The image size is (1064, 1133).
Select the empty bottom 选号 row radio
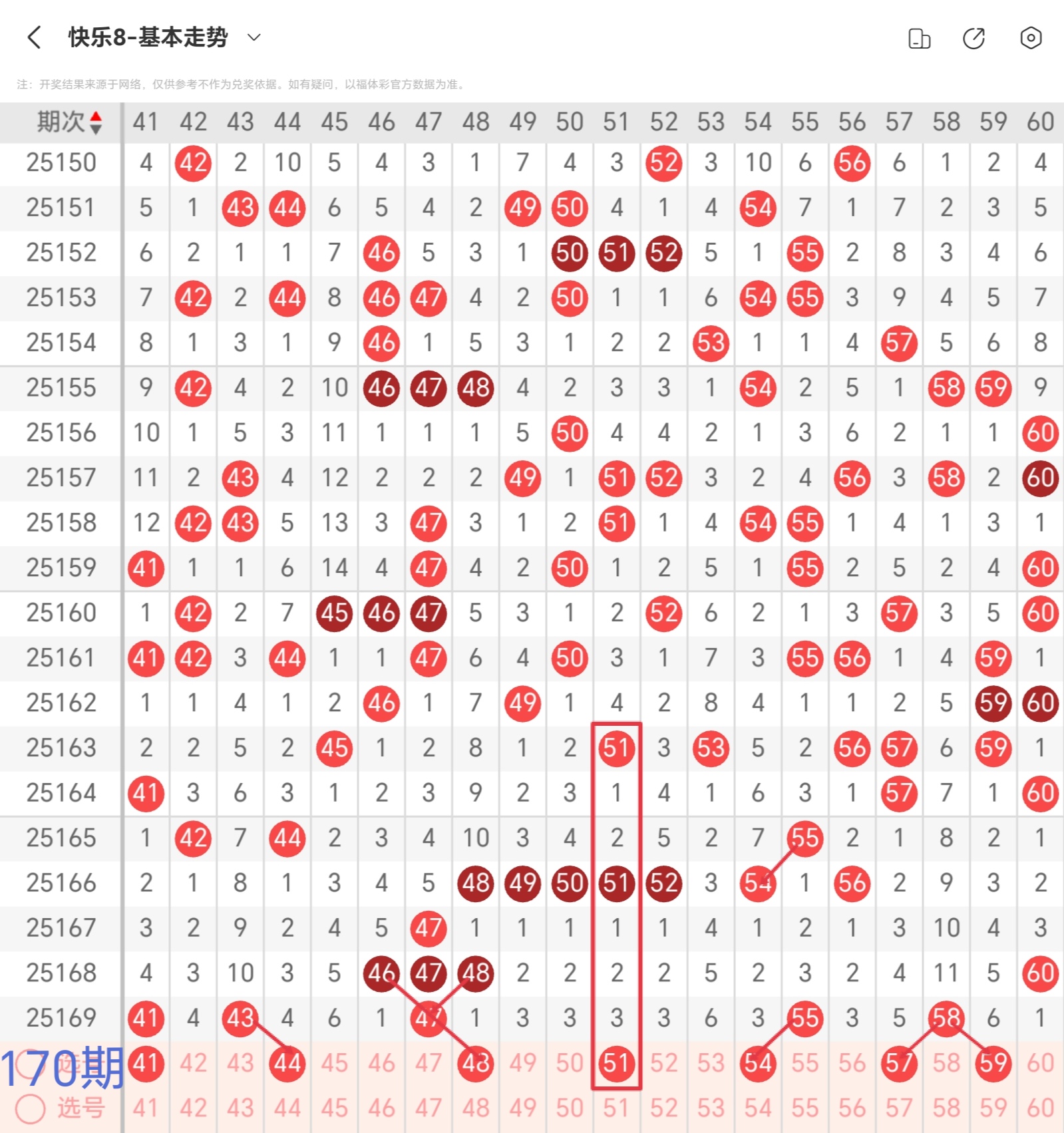click(x=31, y=1108)
